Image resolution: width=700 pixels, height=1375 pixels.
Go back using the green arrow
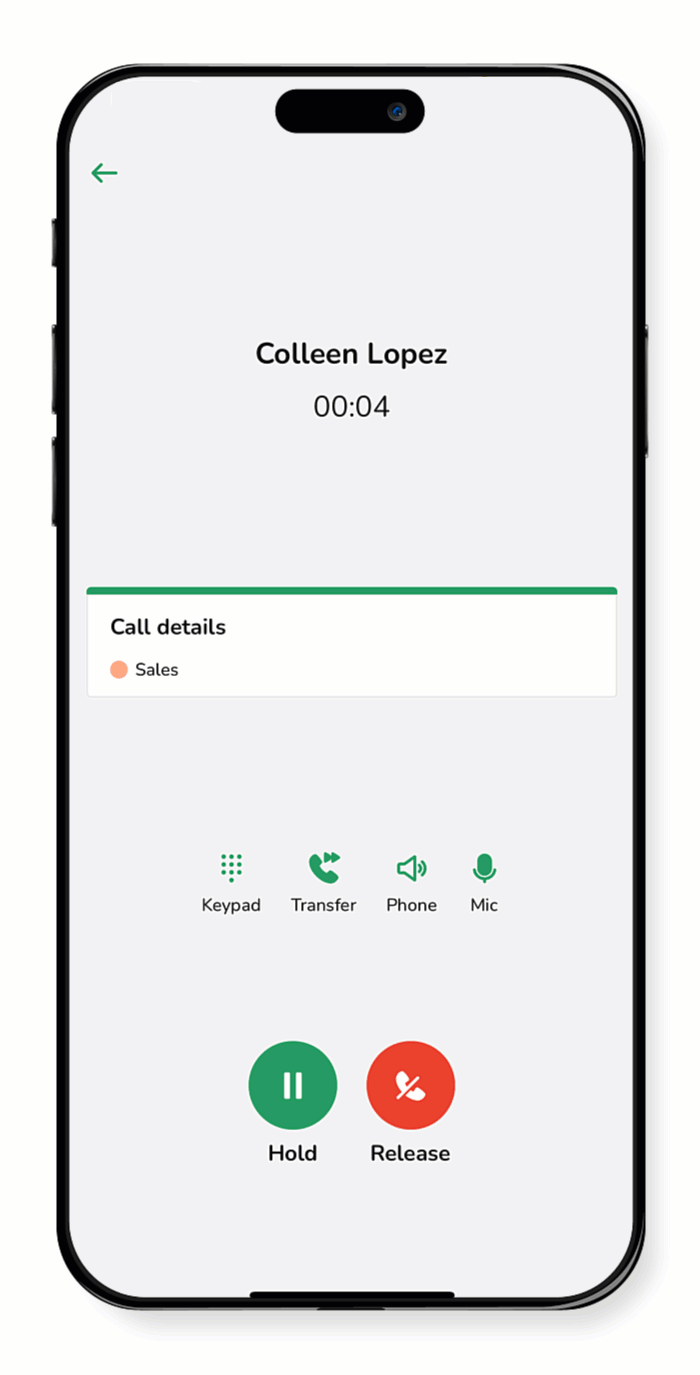[x=104, y=173]
